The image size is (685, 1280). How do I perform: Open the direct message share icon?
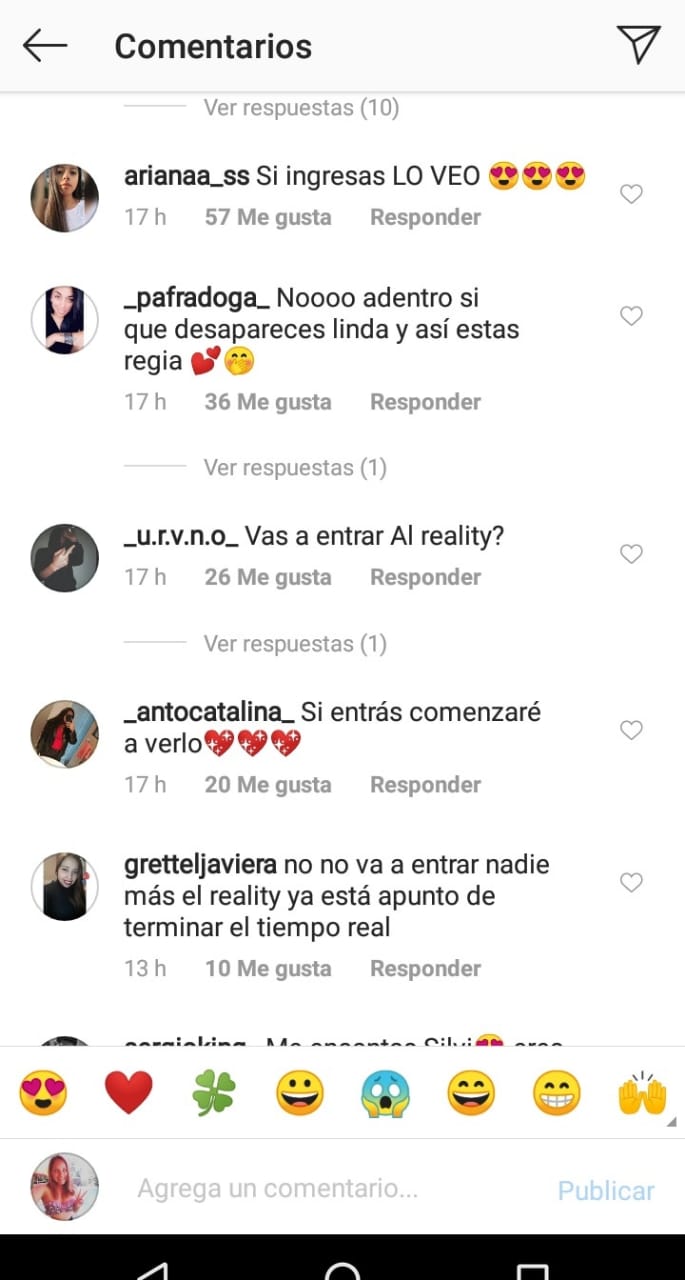point(638,45)
